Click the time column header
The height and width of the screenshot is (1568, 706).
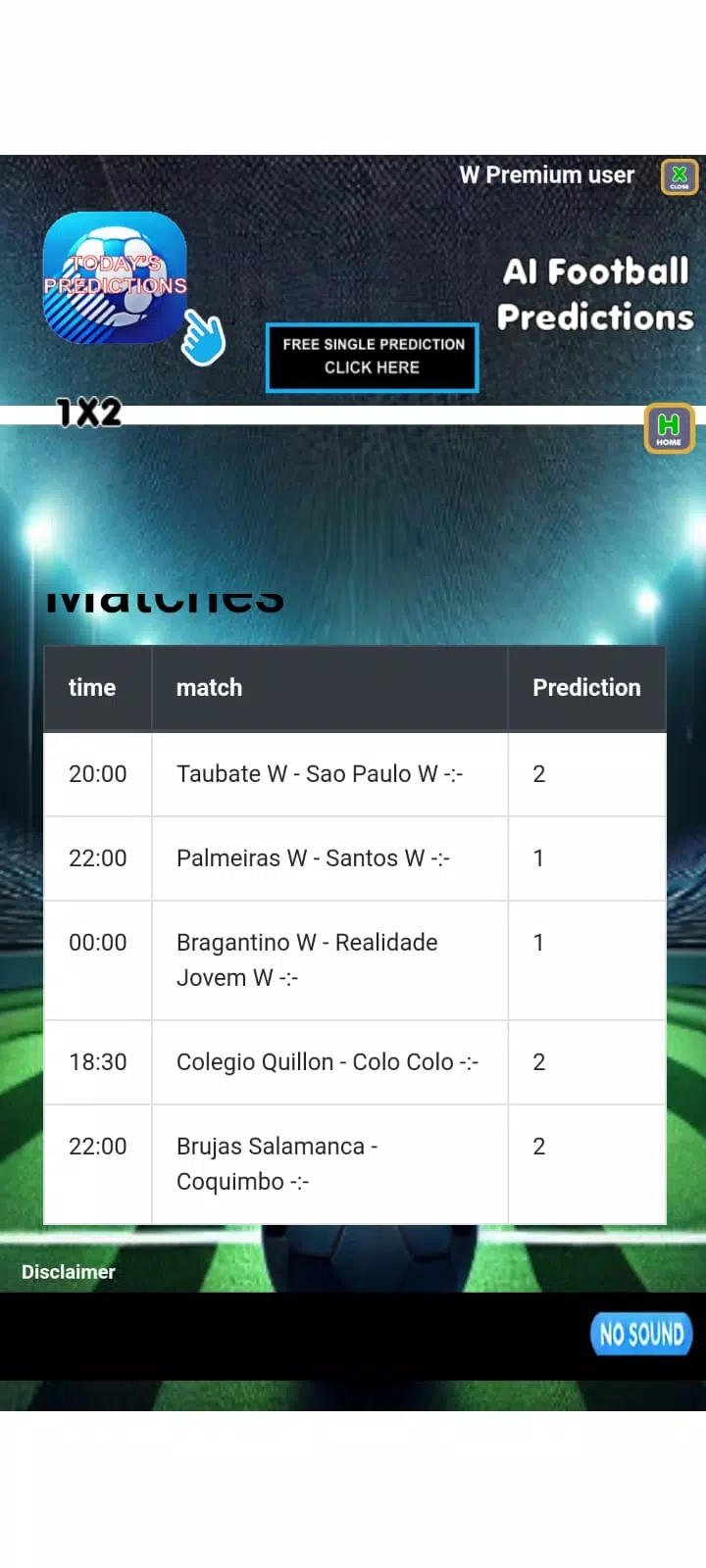point(92,687)
